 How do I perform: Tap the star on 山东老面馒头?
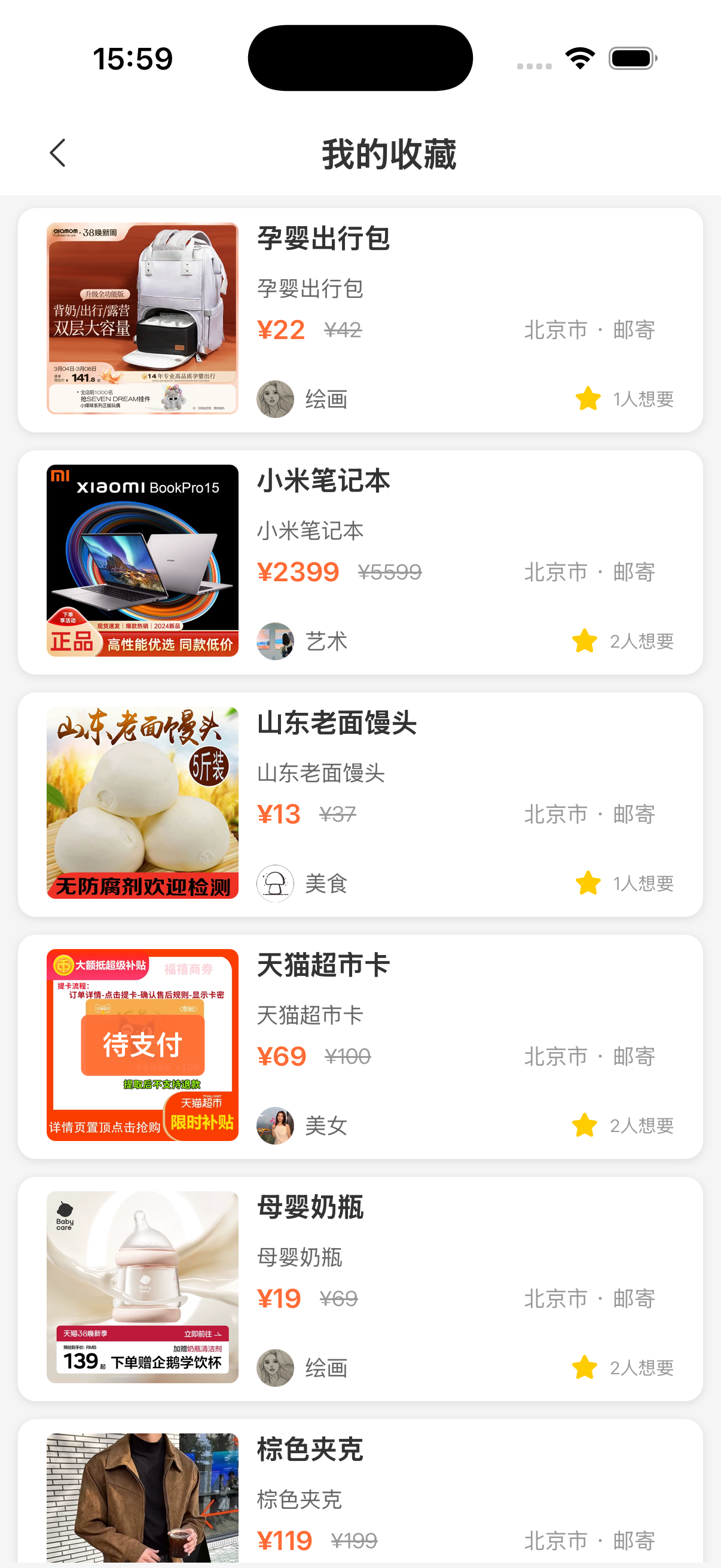pyautogui.click(x=588, y=883)
